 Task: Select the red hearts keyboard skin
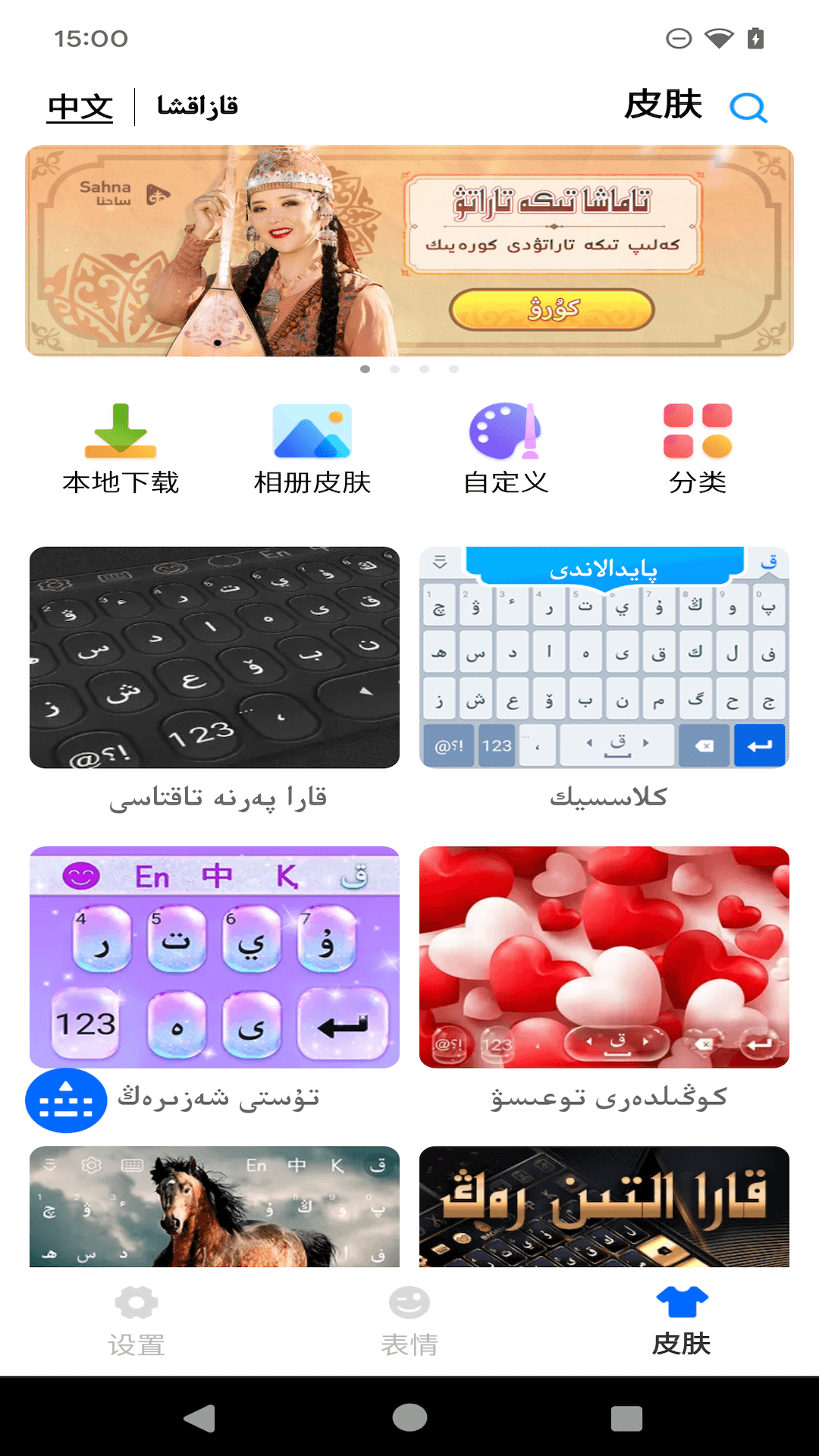[604, 957]
